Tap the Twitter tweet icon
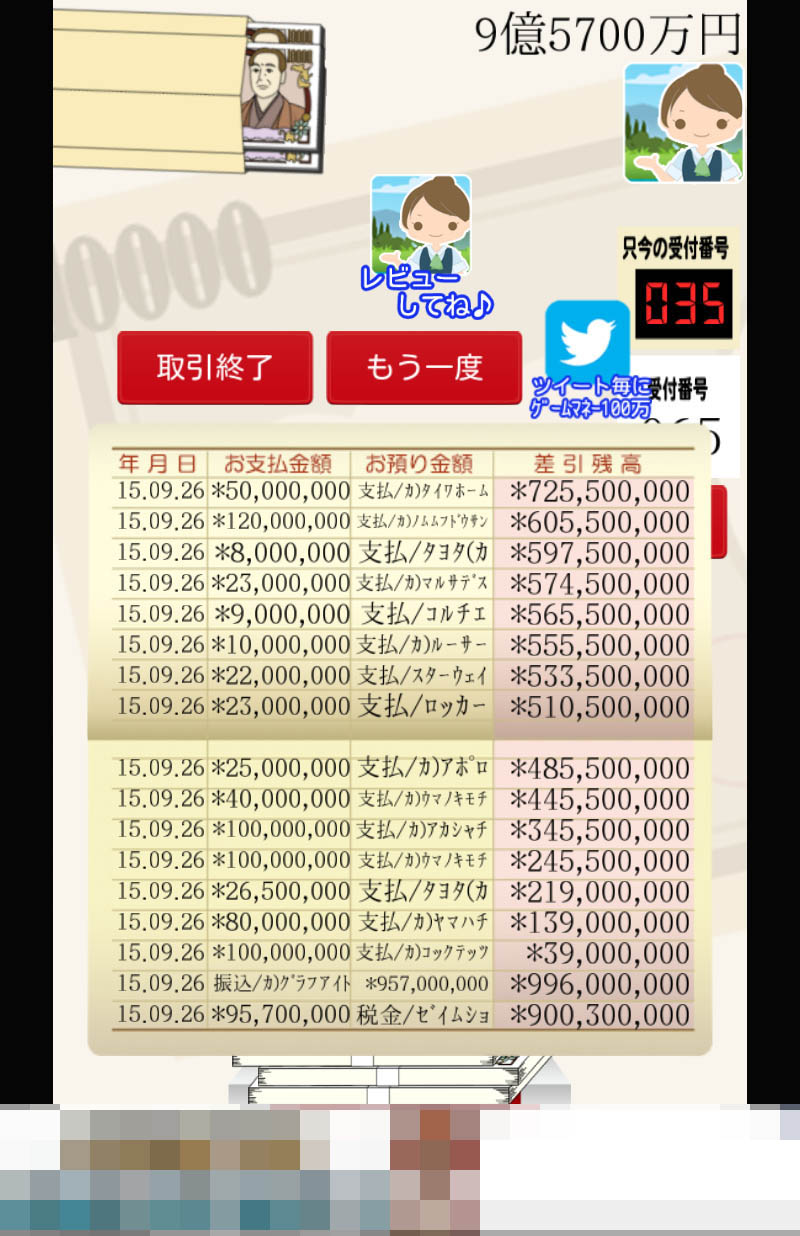This screenshot has height=1236, width=800. tap(588, 342)
